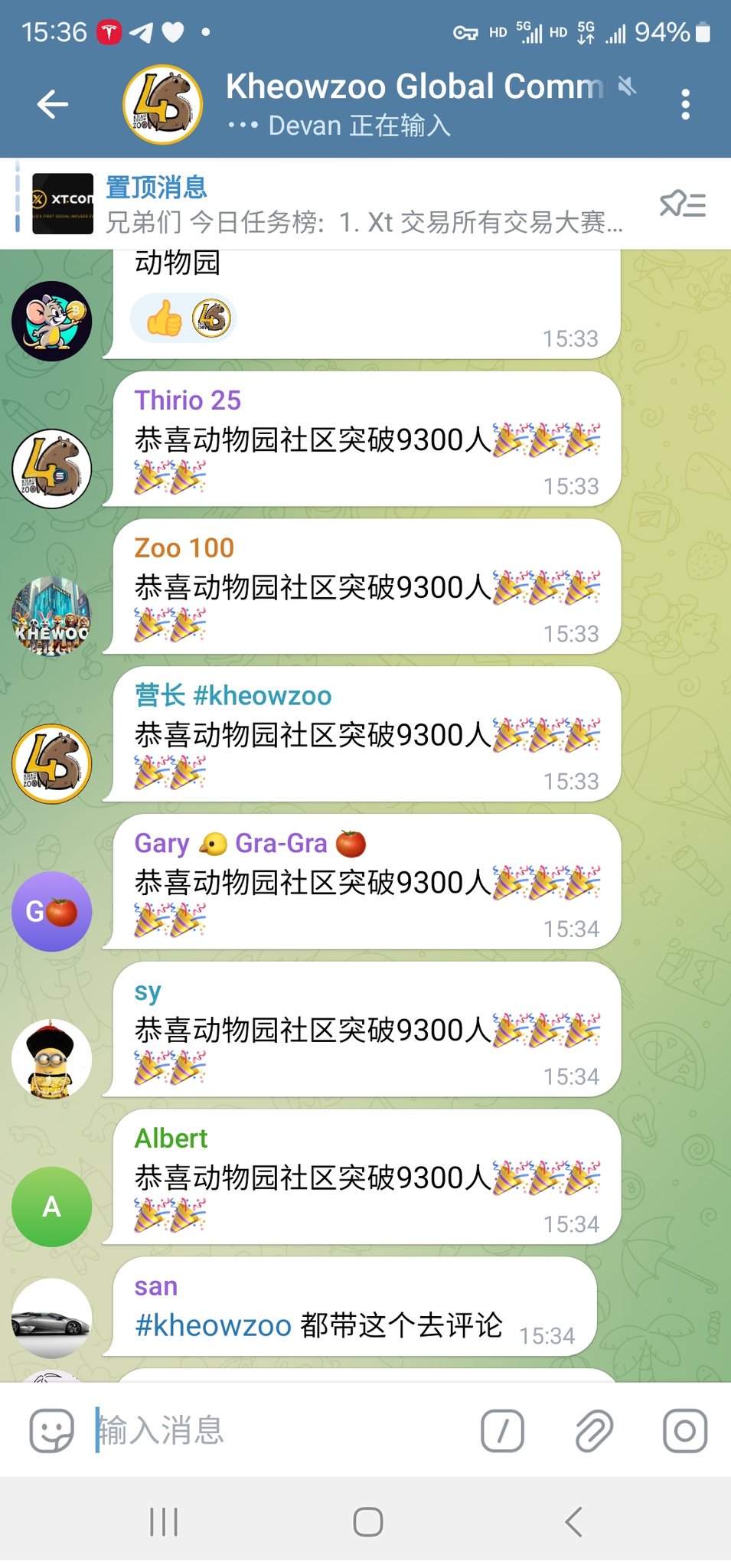Screen dimensions: 731x1568
Task: Go back from the chat
Action: pyautogui.click(x=52, y=104)
